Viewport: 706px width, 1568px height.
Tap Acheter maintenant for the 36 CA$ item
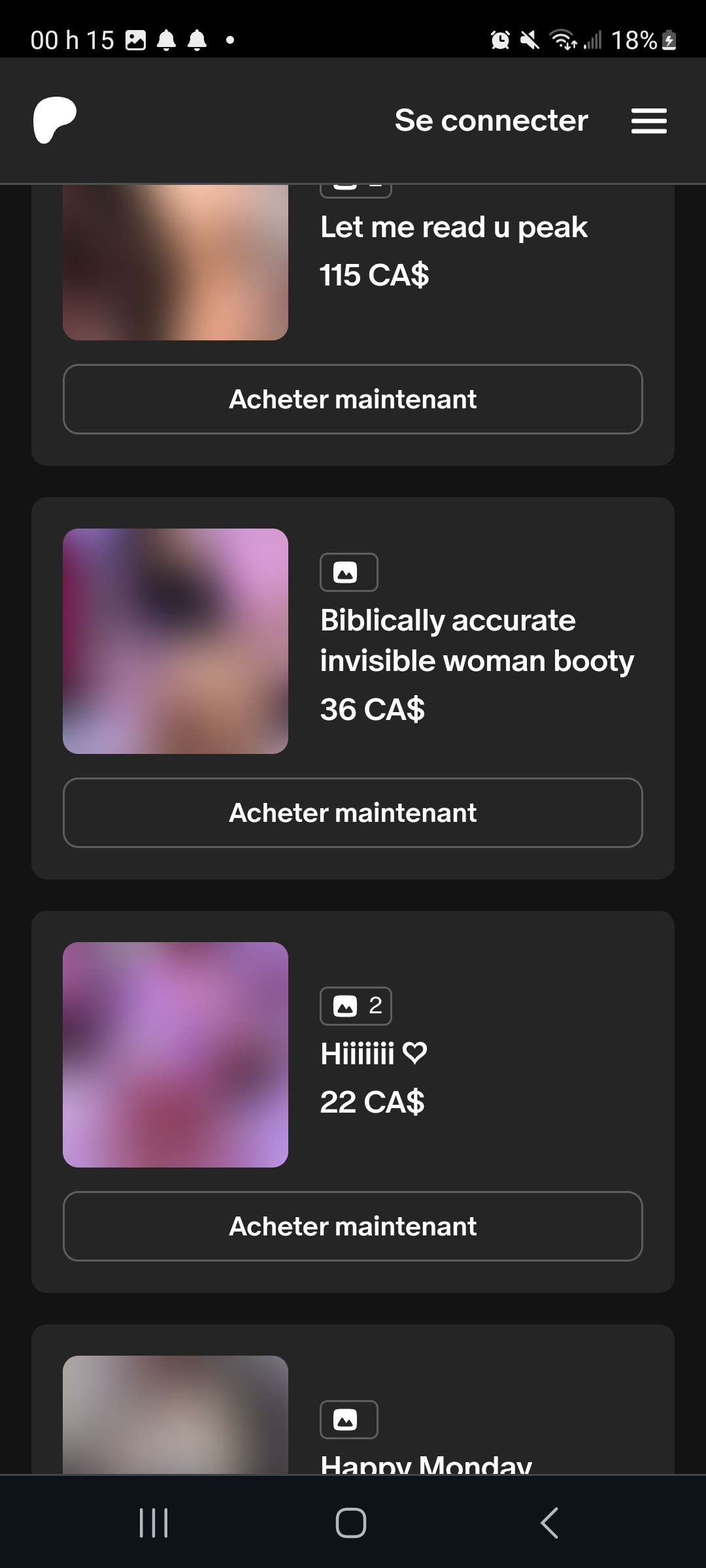pos(353,813)
